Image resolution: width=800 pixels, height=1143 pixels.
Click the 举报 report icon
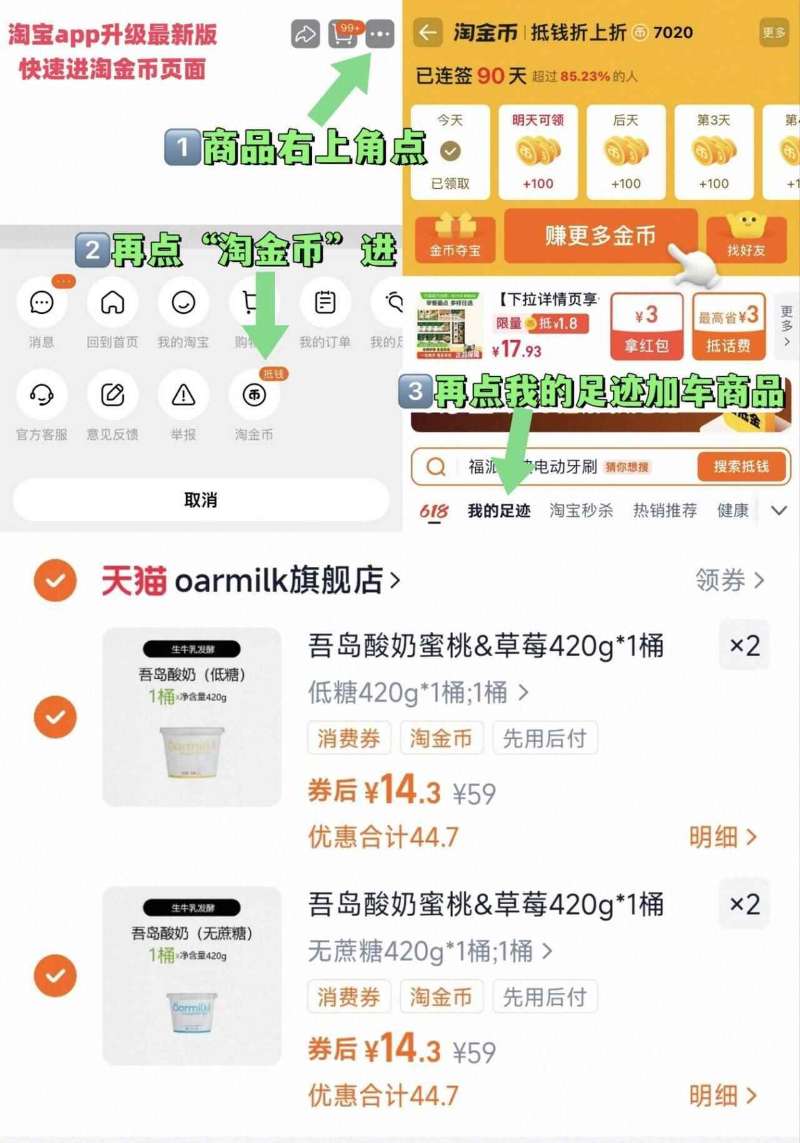pos(184,395)
